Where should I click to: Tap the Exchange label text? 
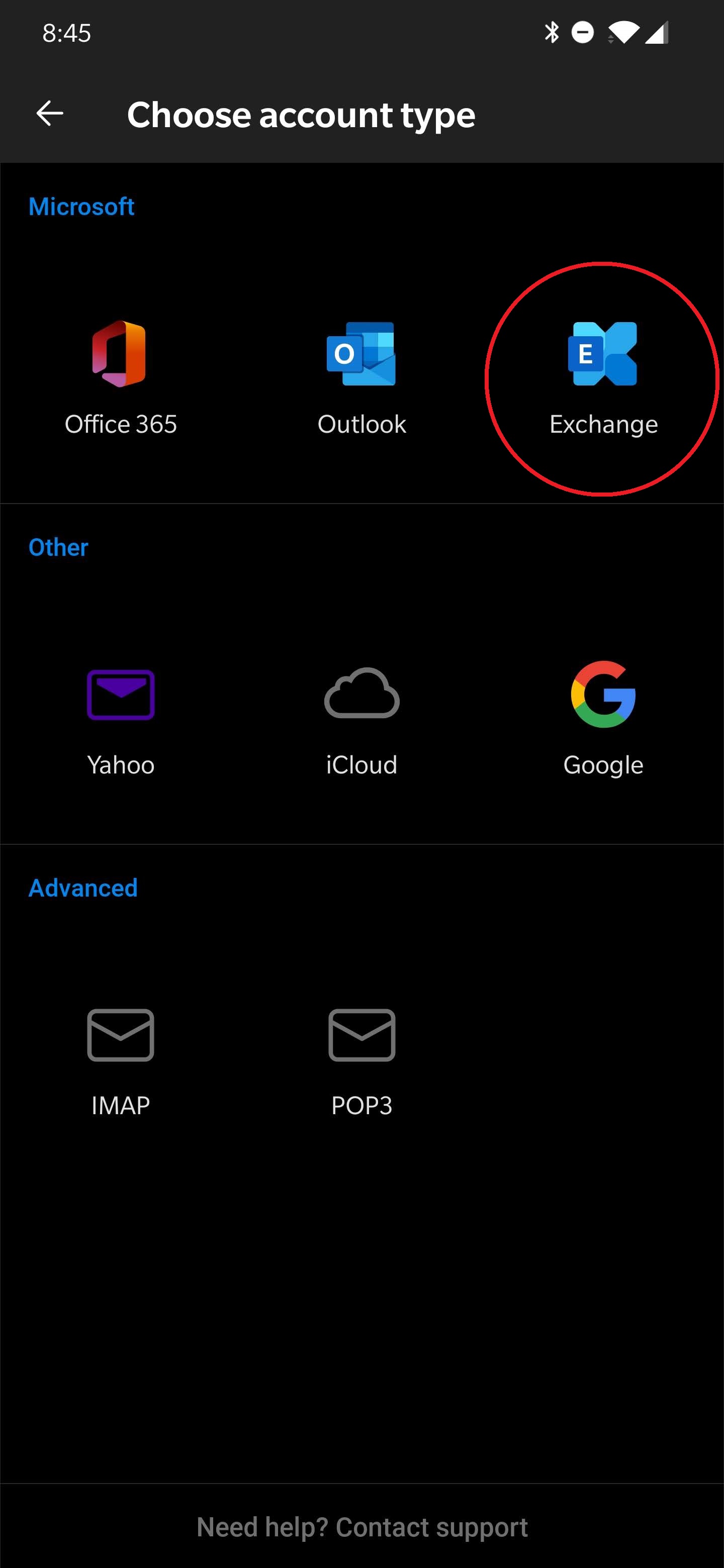(603, 424)
